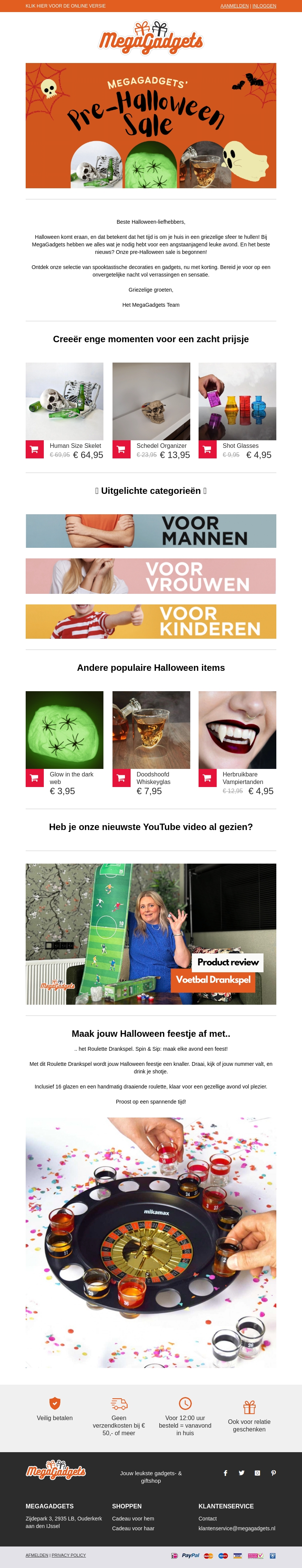Tap the Aanmelden link
Viewport: 302px width, 1568px height.
234,6
